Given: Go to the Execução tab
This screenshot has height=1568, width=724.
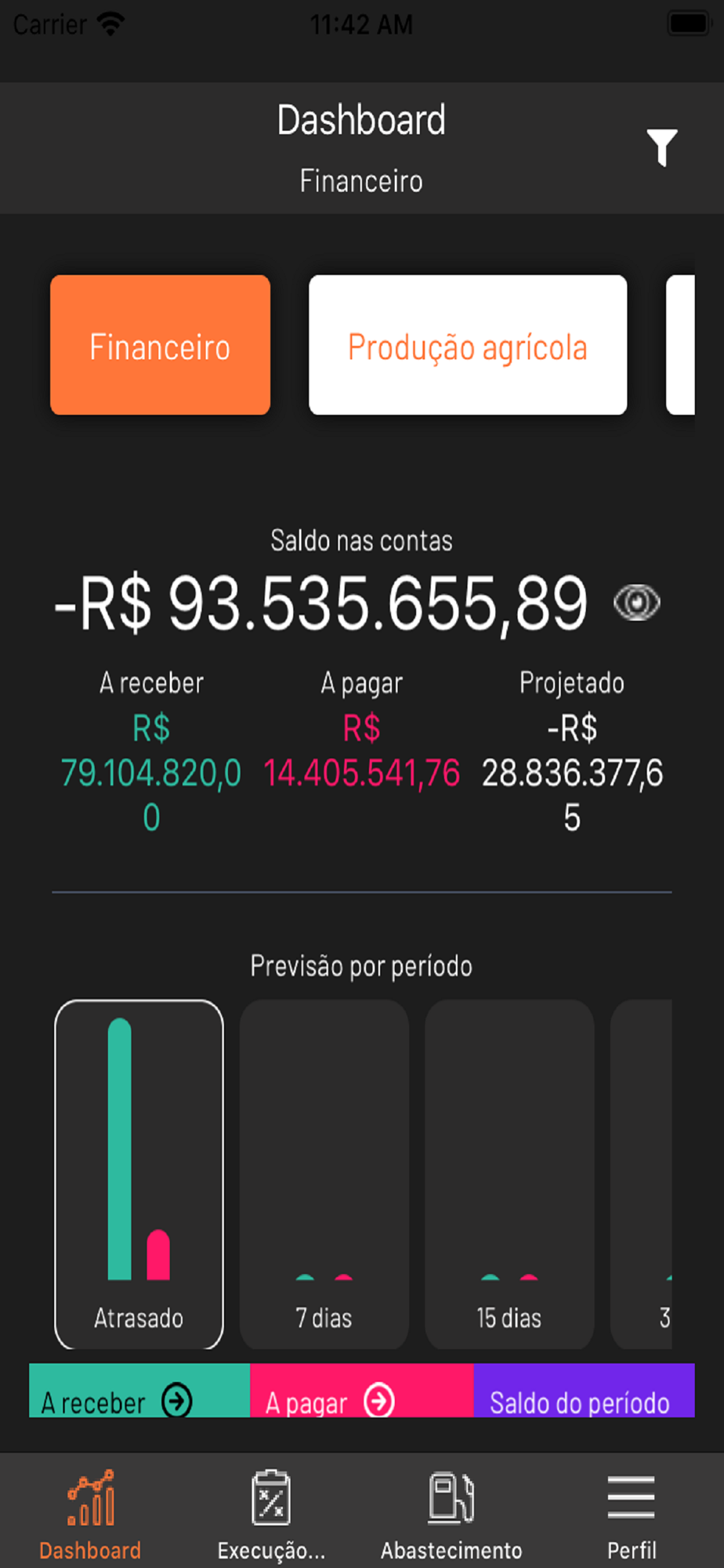Looking at the screenshot, I should 271,1515.
